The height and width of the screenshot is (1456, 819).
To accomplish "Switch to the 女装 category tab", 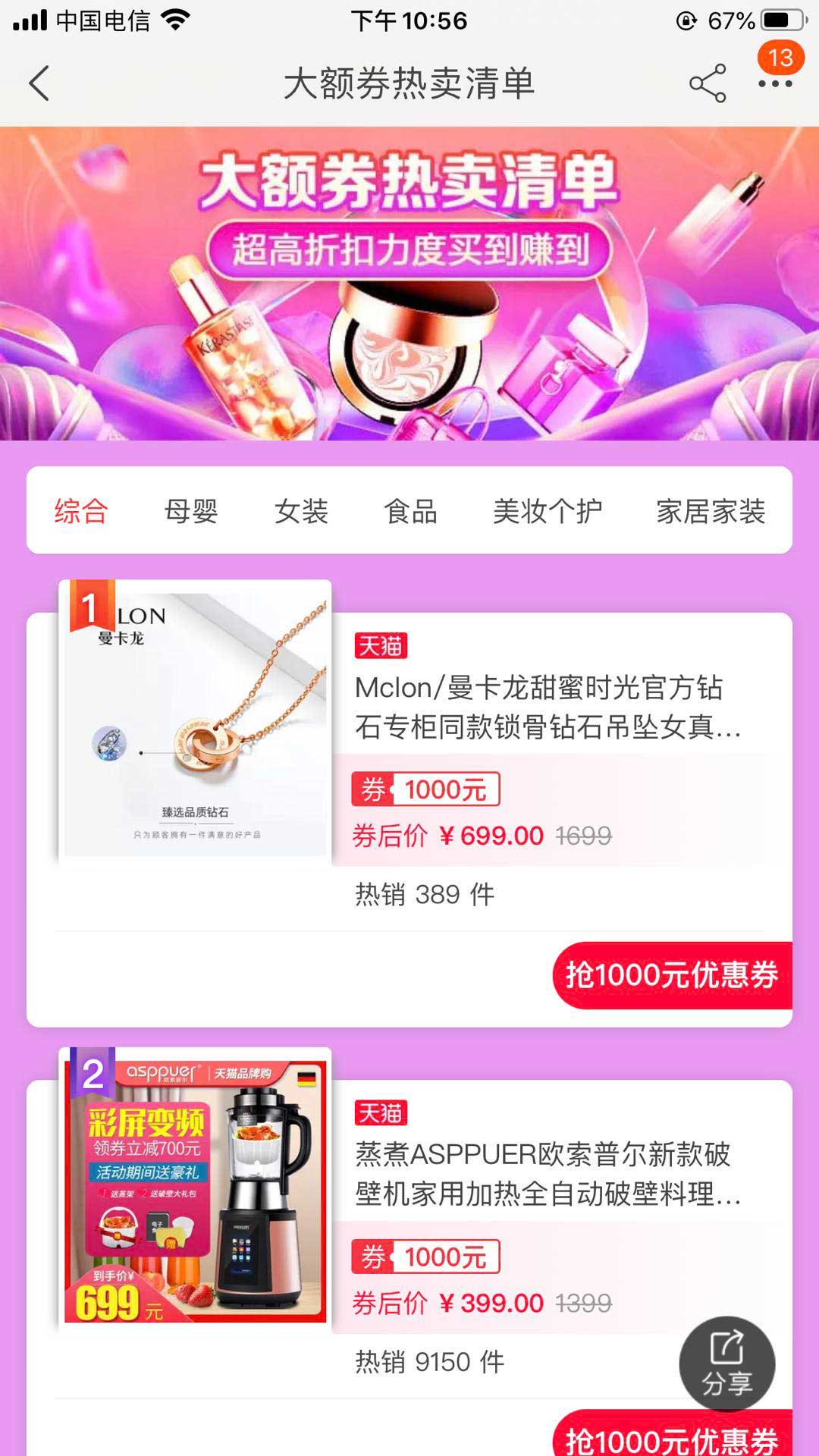I will pyautogui.click(x=301, y=511).
